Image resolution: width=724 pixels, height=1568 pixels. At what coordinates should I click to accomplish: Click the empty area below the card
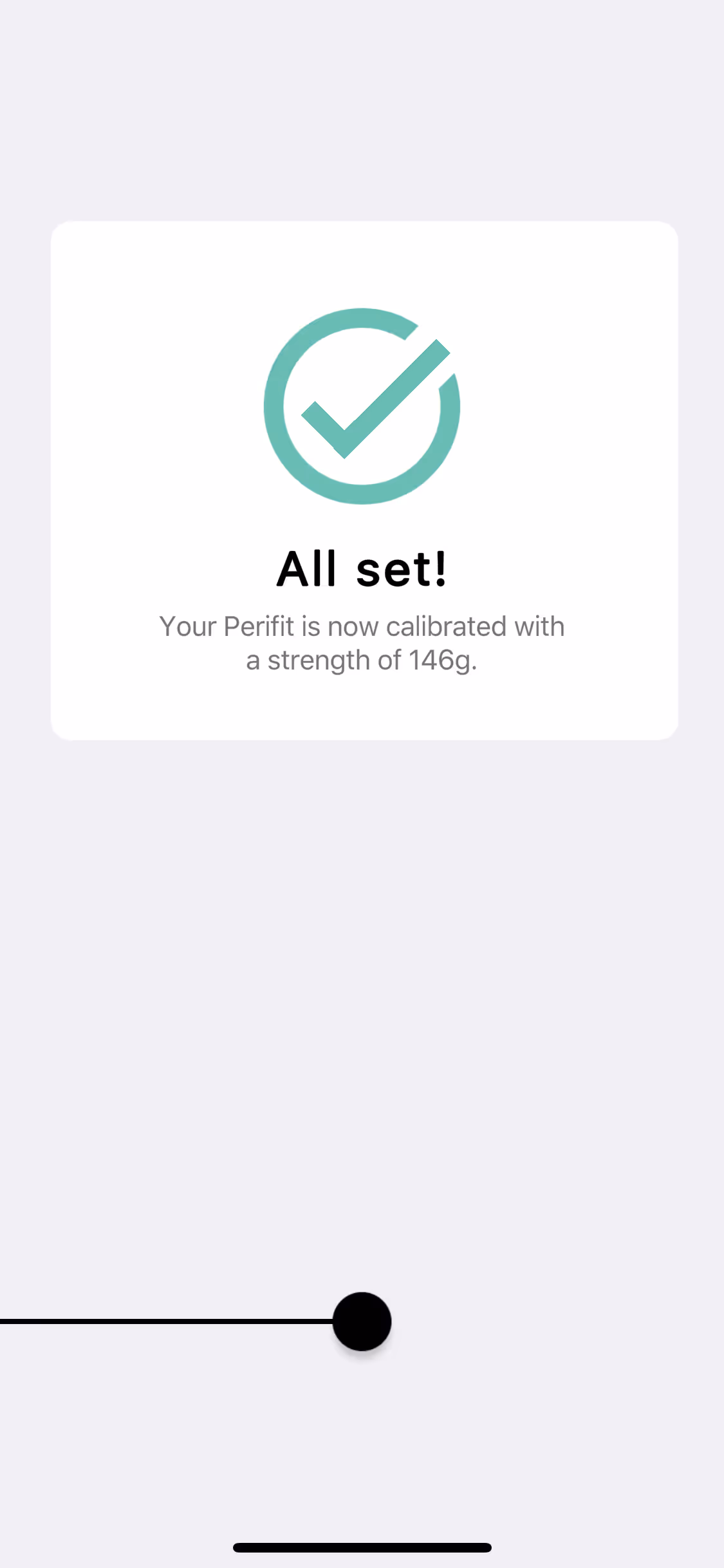[362, 966]
